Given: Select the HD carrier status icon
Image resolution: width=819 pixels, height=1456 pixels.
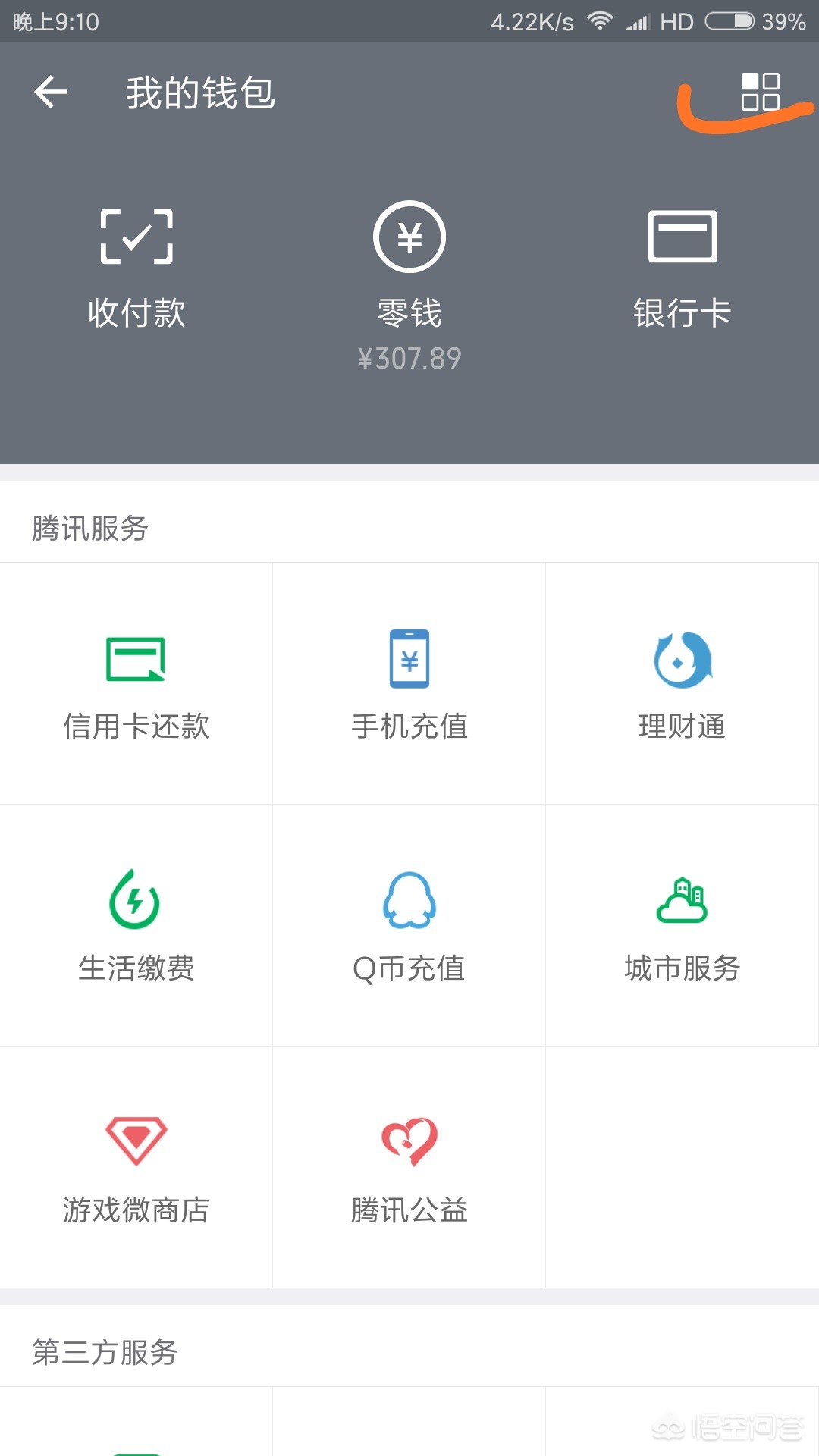Looking at the screenshot, I should pos(678,21).
